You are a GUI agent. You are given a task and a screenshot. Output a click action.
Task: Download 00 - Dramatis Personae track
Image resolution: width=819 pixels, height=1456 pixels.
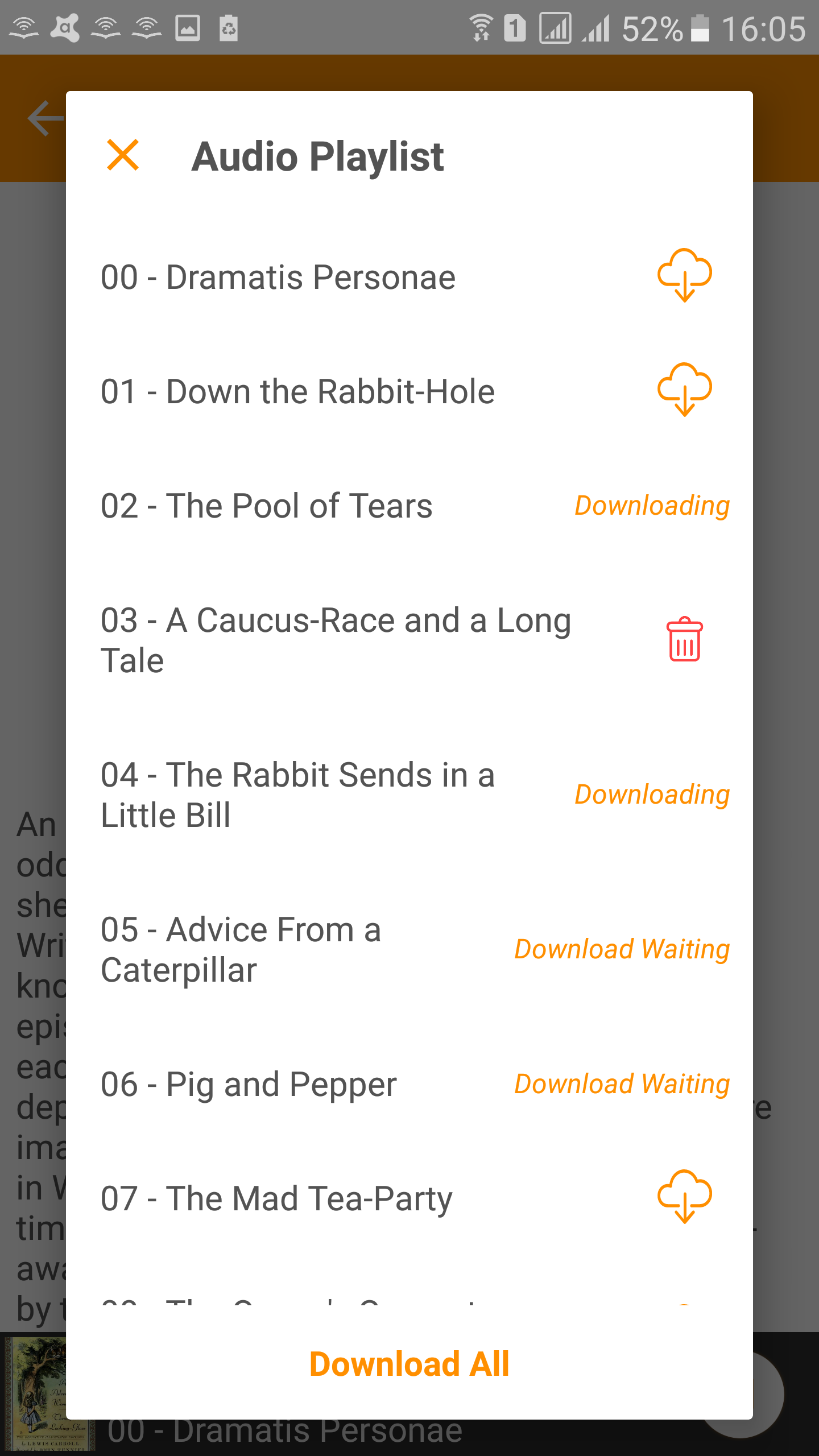(x=684, y=276)
